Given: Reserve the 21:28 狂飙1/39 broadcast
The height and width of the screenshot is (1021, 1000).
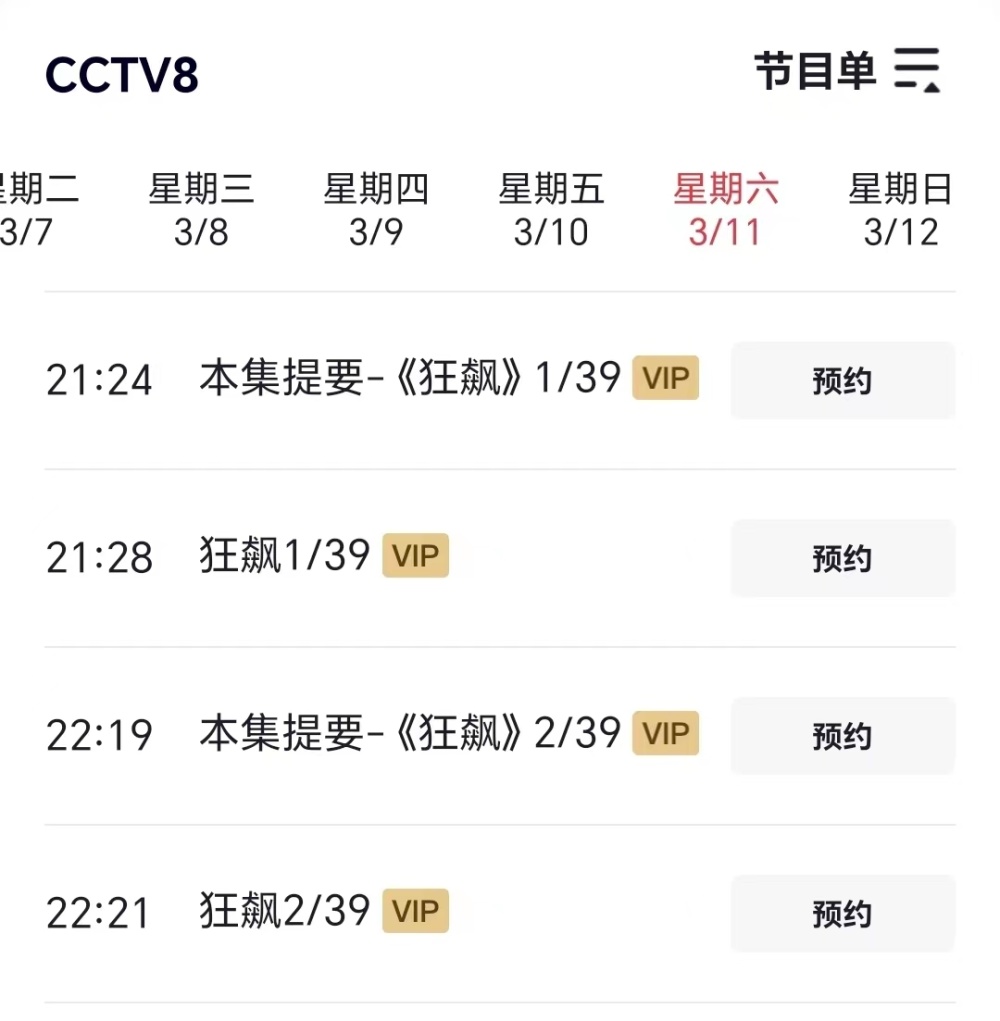Looking at the screenshot, I should pos(842,559).
